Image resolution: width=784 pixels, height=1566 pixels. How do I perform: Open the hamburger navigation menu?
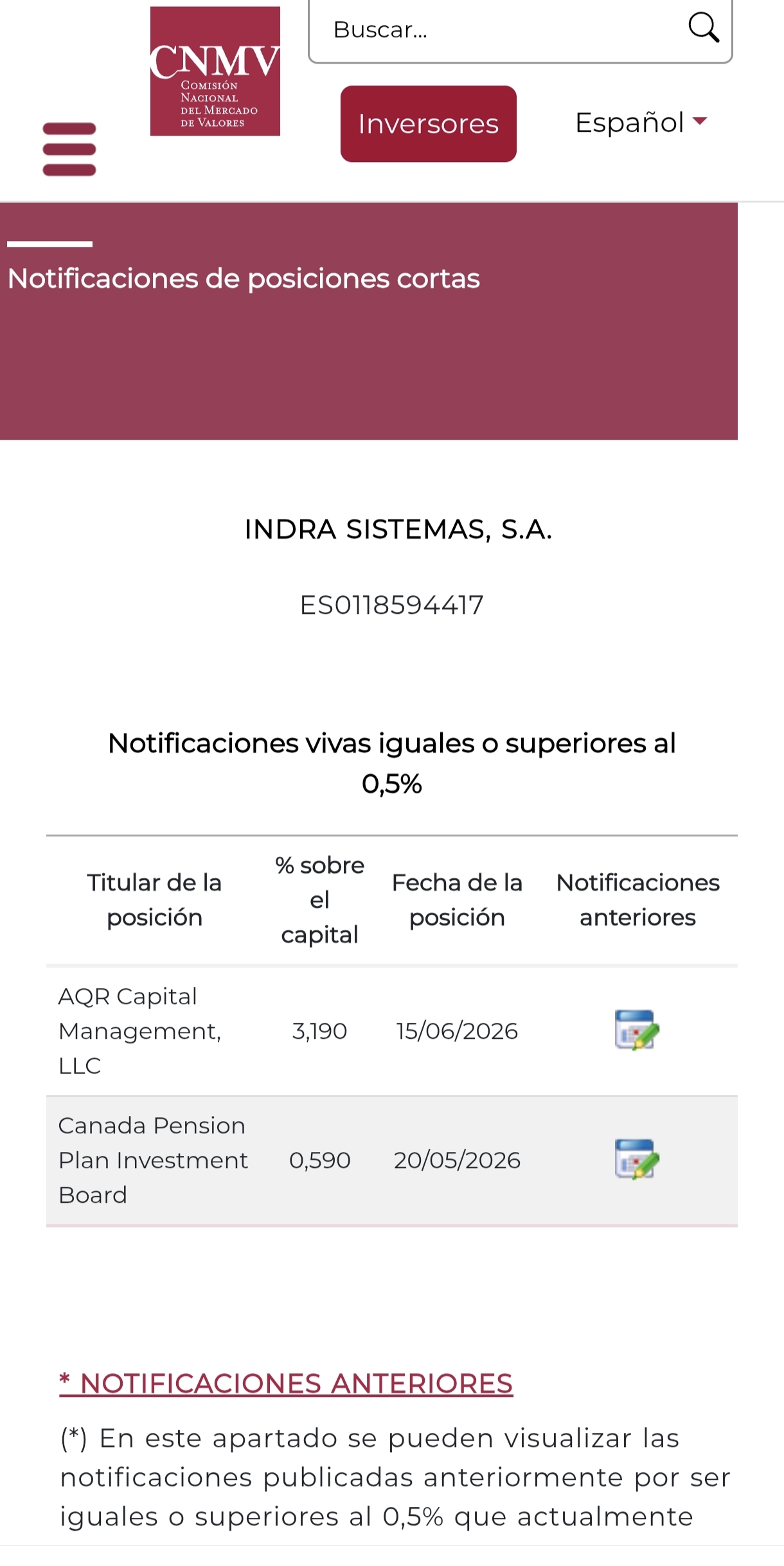[x=69, y=149]
